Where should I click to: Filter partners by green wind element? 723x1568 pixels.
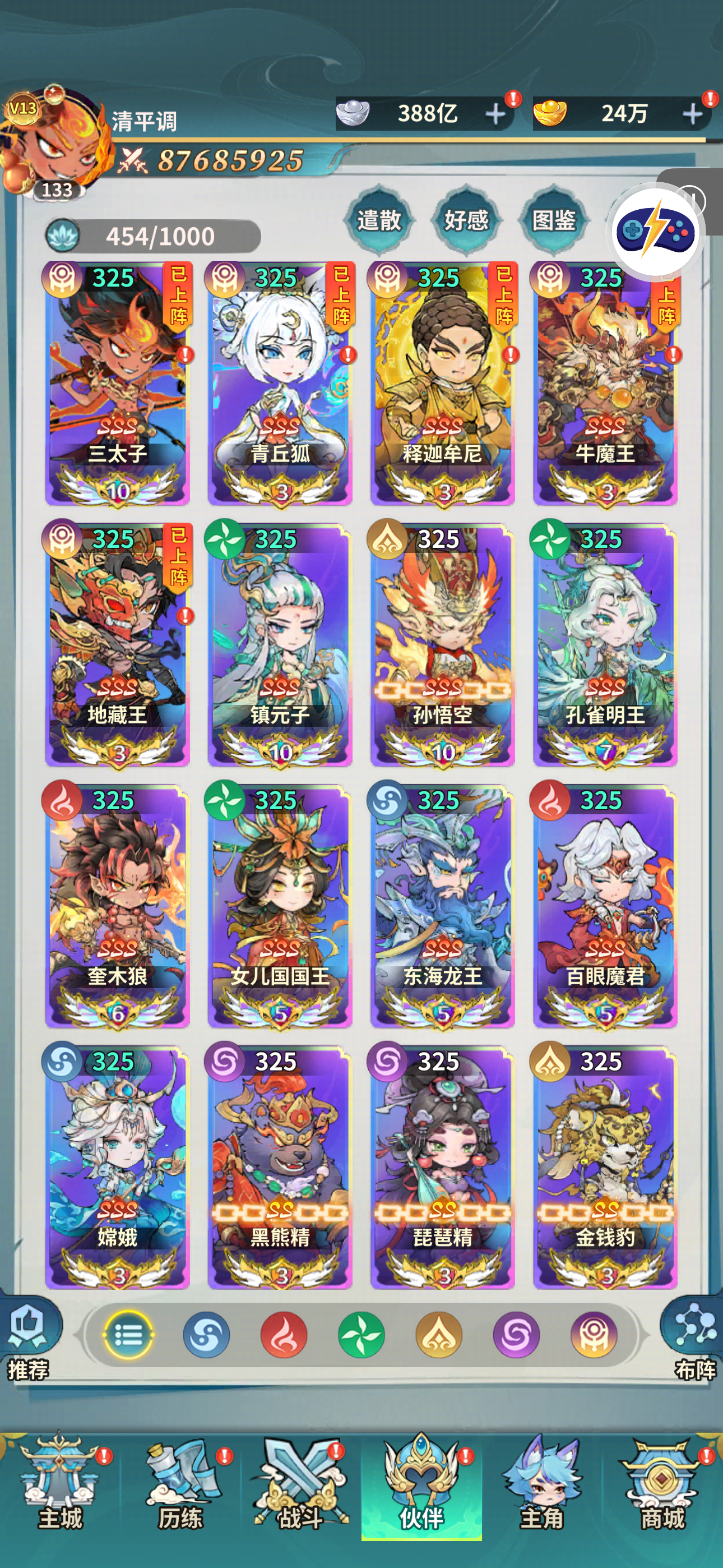pos(361,1335)
